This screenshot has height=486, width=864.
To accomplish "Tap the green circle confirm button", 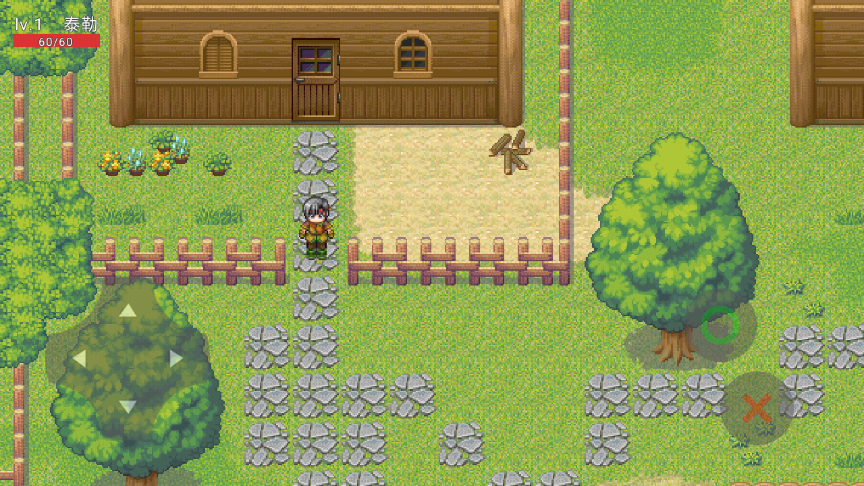I will pyautogui.click(x=719, y=327).
